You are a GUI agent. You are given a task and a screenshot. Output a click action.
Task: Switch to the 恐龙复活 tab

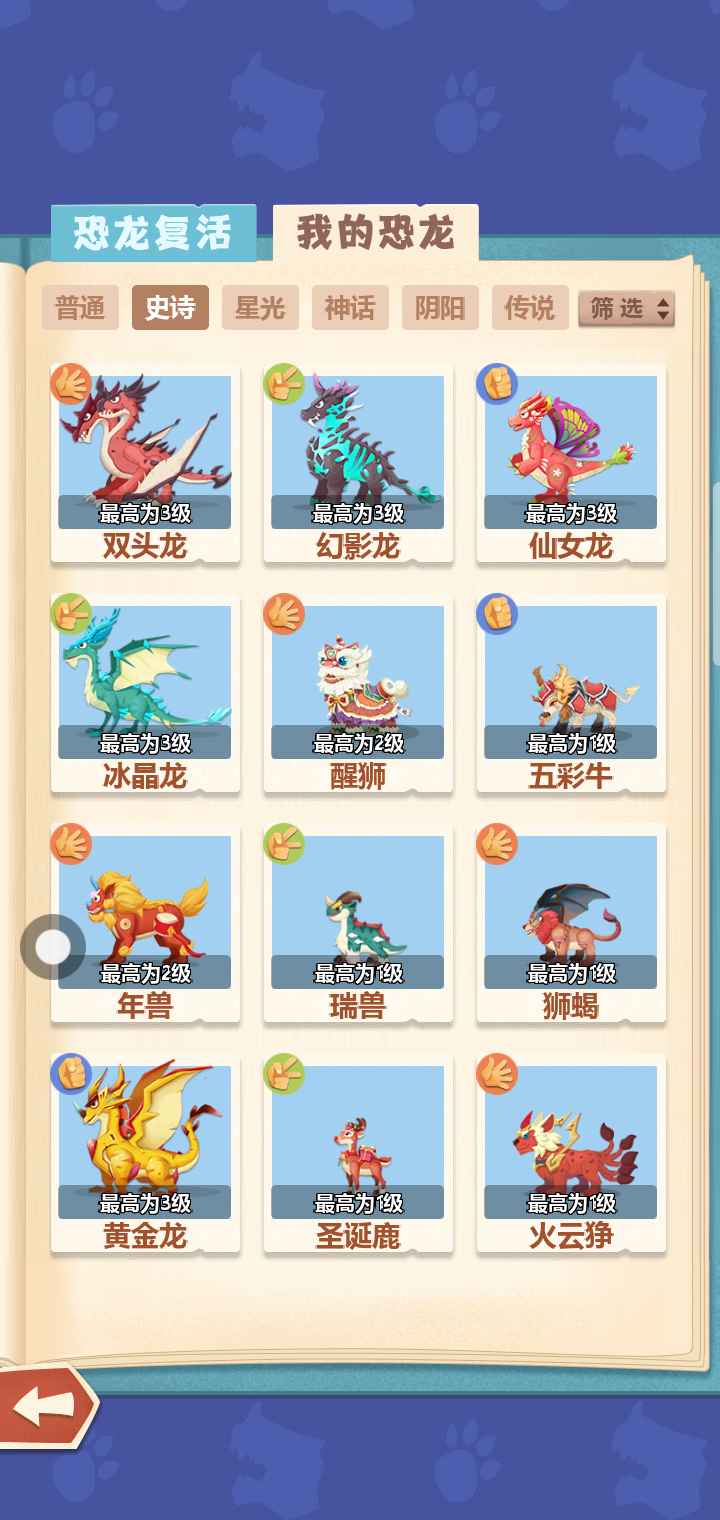[153, 233]
